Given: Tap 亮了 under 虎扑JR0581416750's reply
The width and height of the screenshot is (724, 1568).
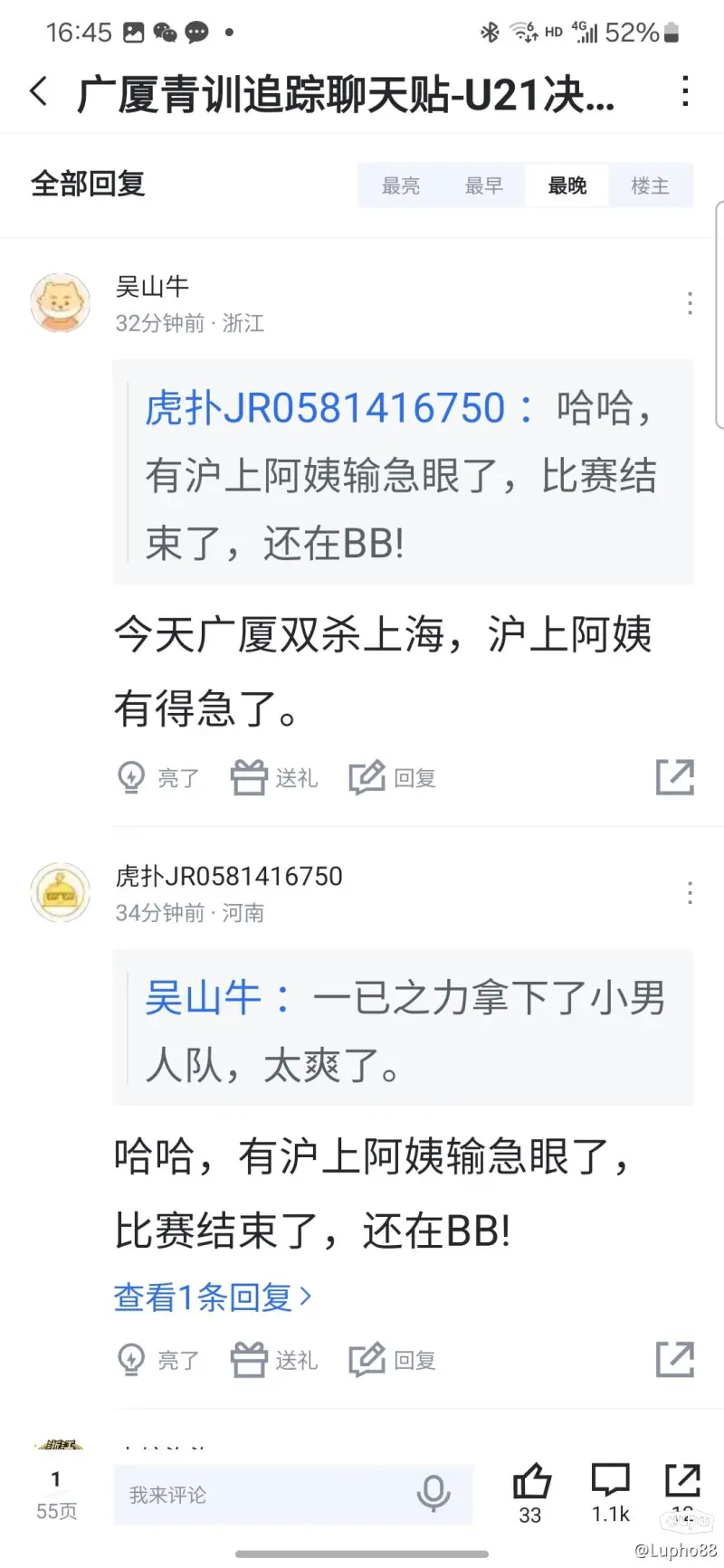Looking at the screenshot, I should pyautogui.click(x=158, y=1360).
